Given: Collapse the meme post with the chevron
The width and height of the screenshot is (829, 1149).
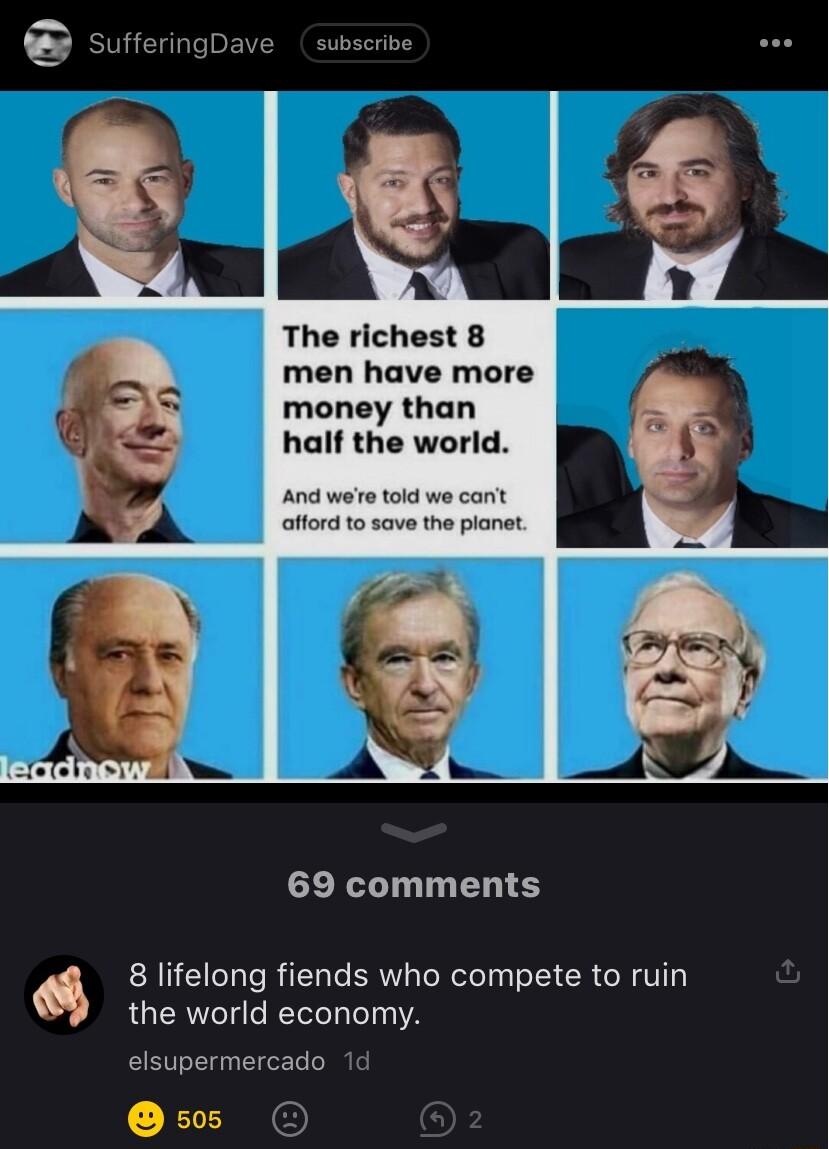Looking at the screenshot, I should coord(414,830).
